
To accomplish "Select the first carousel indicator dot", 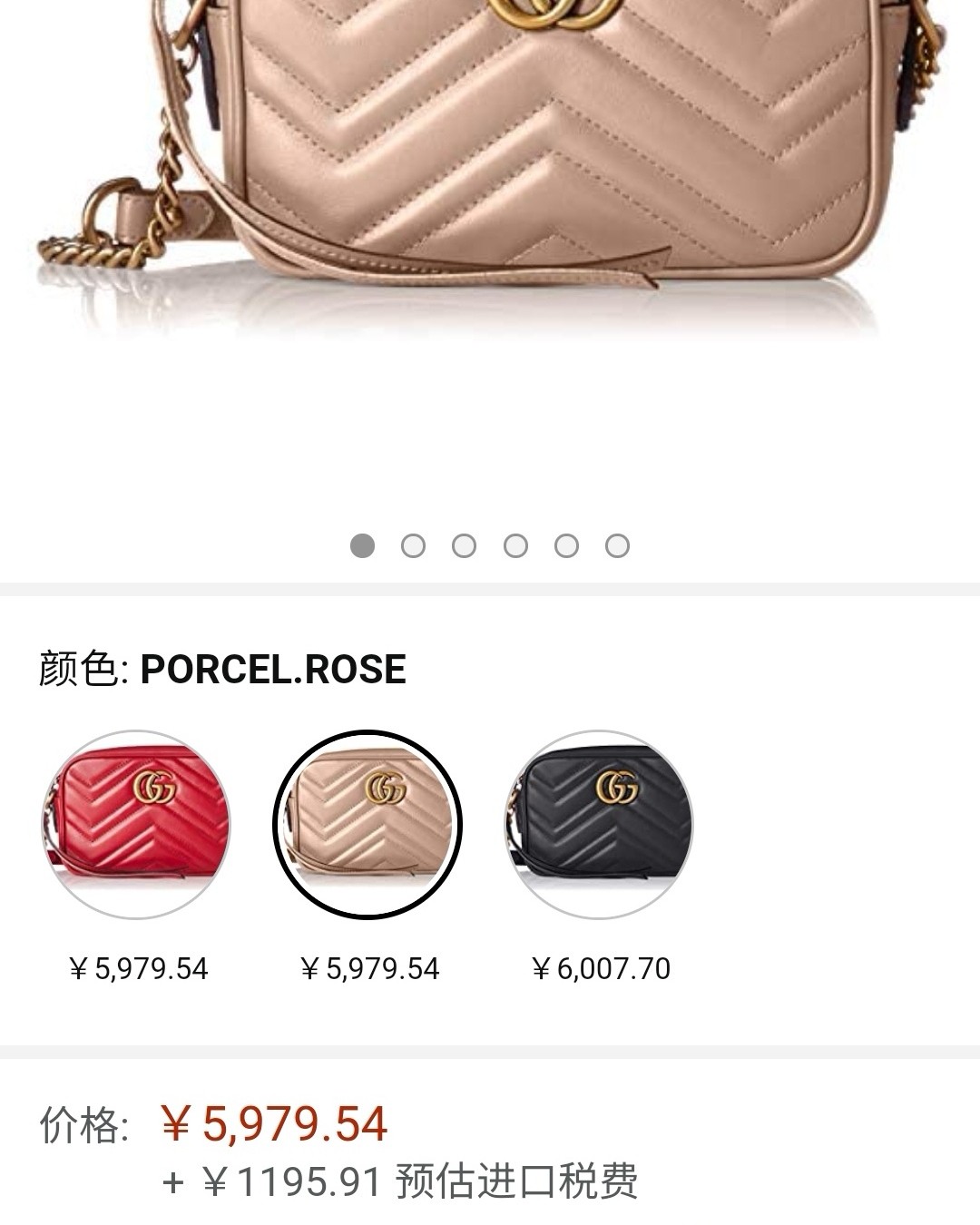I will pyautogui.click(x=362, y=544).
